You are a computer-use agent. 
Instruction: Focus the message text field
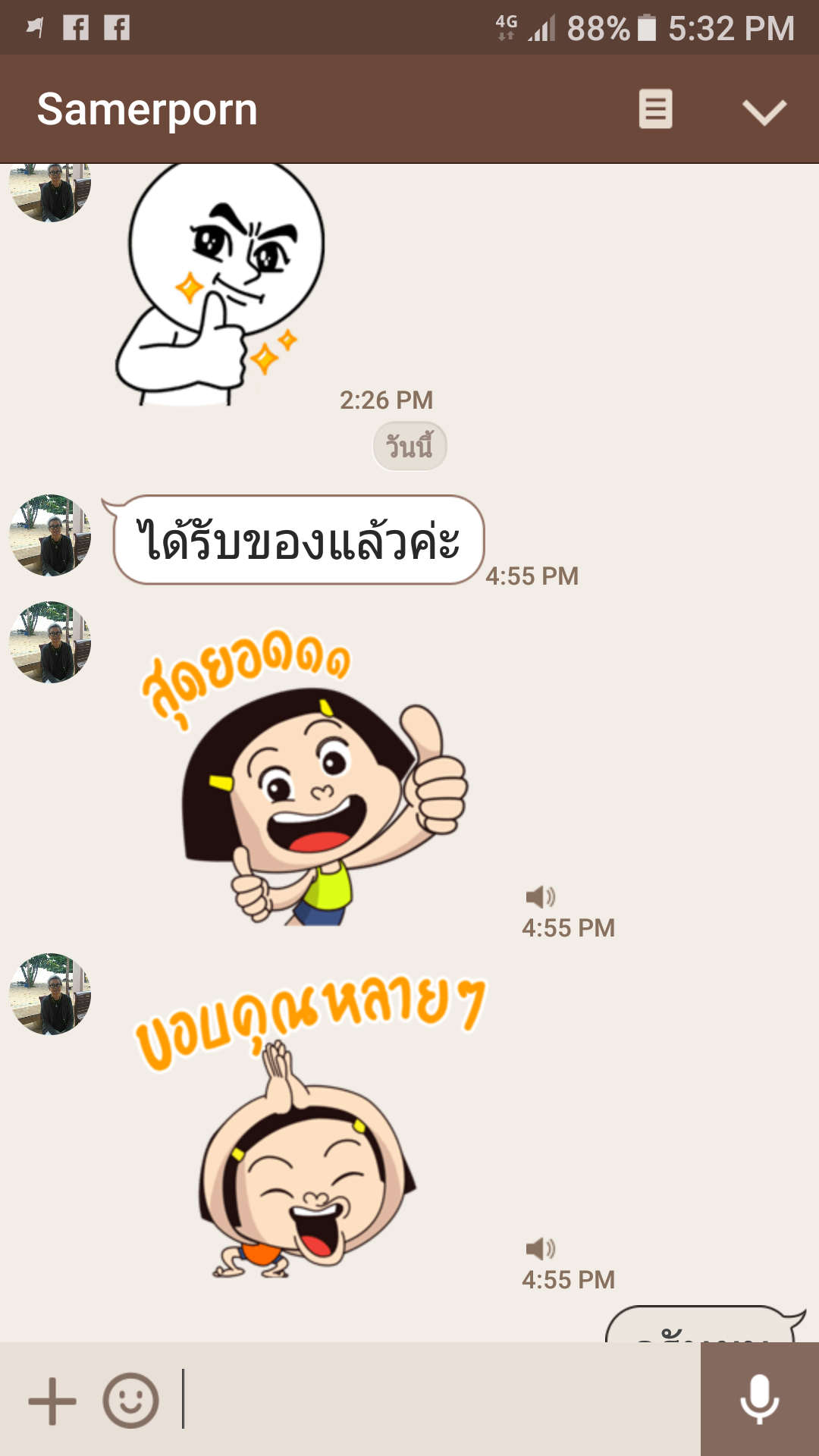(x=440, y=1399)
